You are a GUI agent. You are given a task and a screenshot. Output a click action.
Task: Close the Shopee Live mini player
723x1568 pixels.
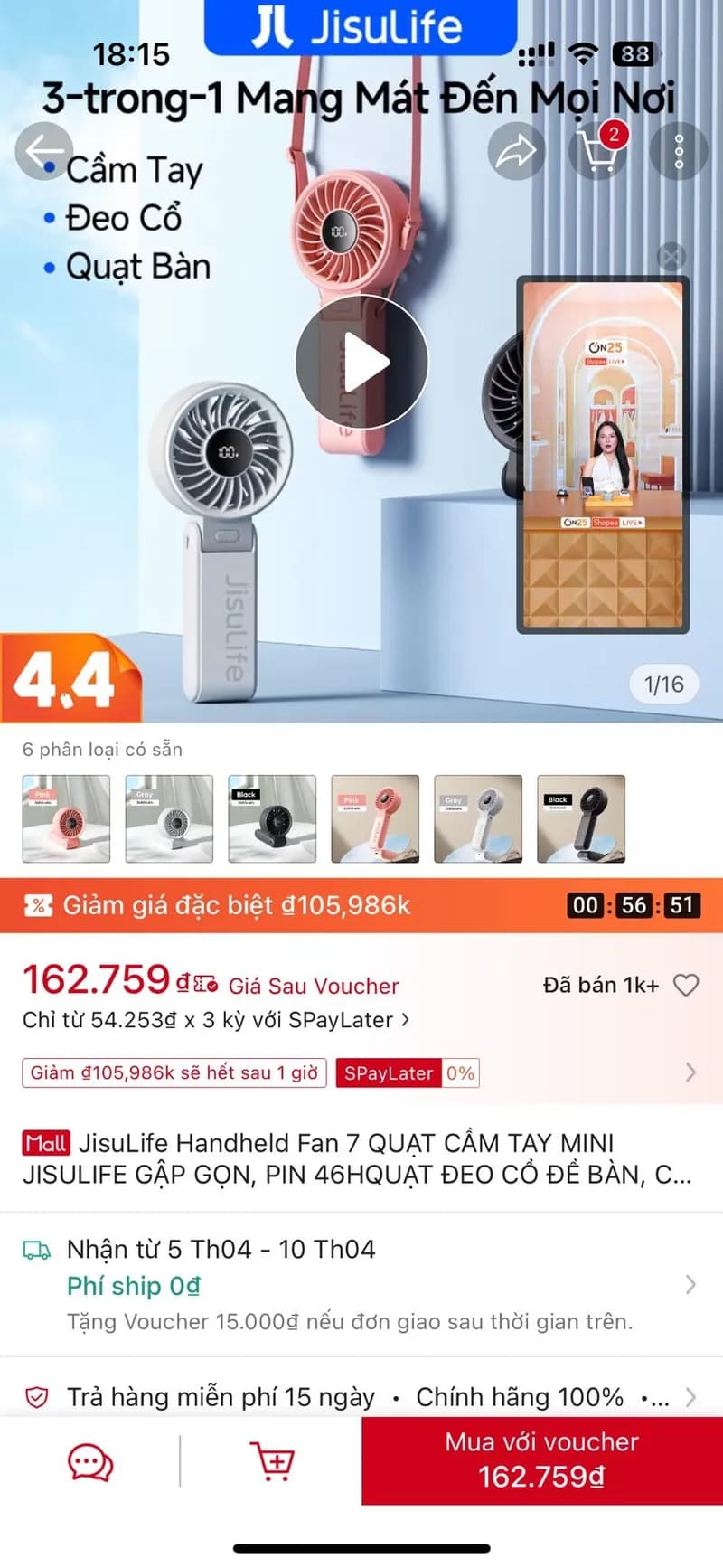pyautogui.click(x=671, y=256)
